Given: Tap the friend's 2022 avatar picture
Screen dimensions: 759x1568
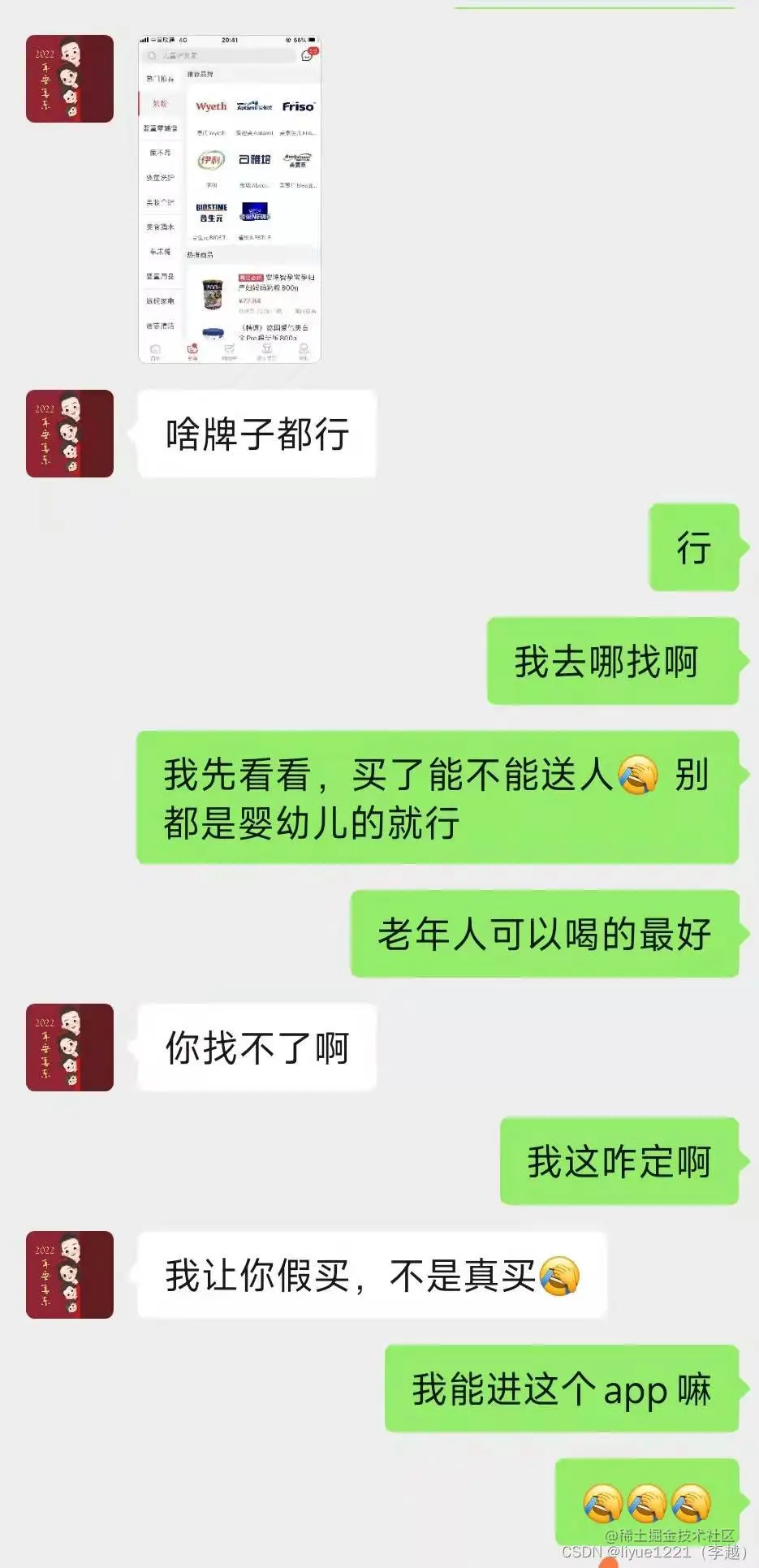Looking at the screenshot, I should [x=69, y=77].
